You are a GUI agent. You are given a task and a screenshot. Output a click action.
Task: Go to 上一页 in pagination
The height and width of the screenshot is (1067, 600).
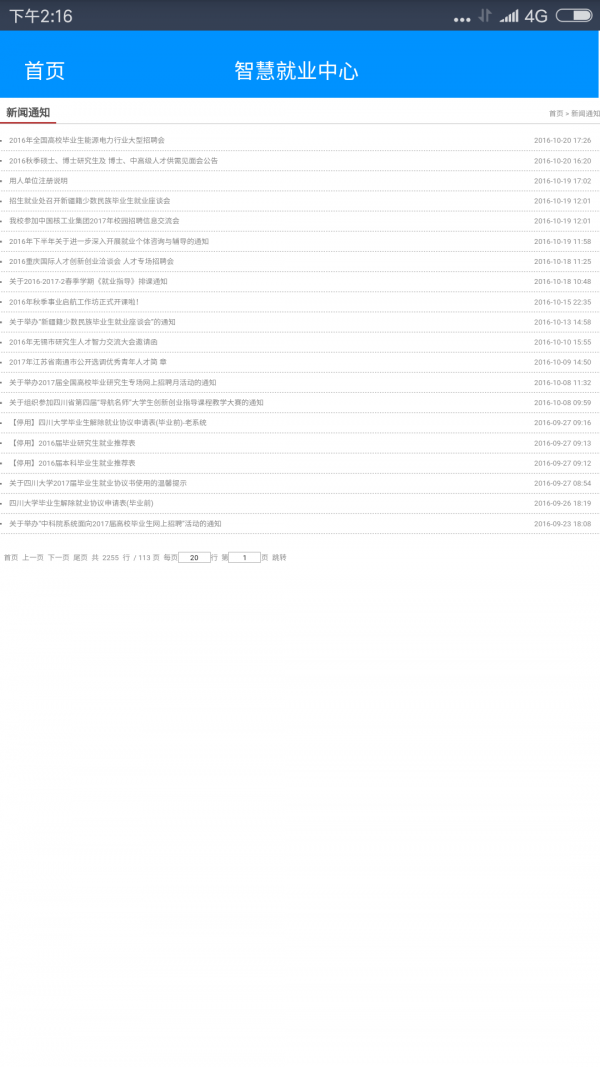pyautogui.click(x=33, y=557)
